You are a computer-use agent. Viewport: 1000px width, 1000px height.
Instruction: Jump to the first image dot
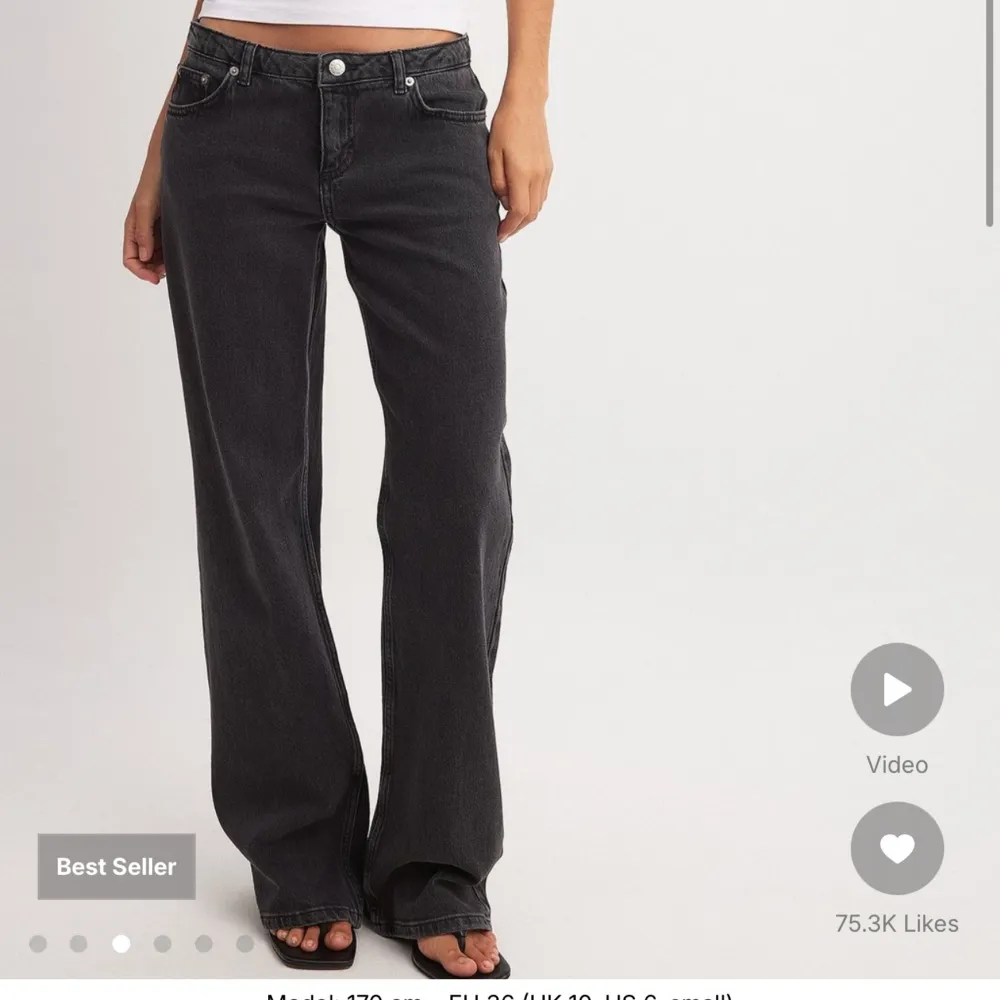pyautogui.click(x=38, y=943)
